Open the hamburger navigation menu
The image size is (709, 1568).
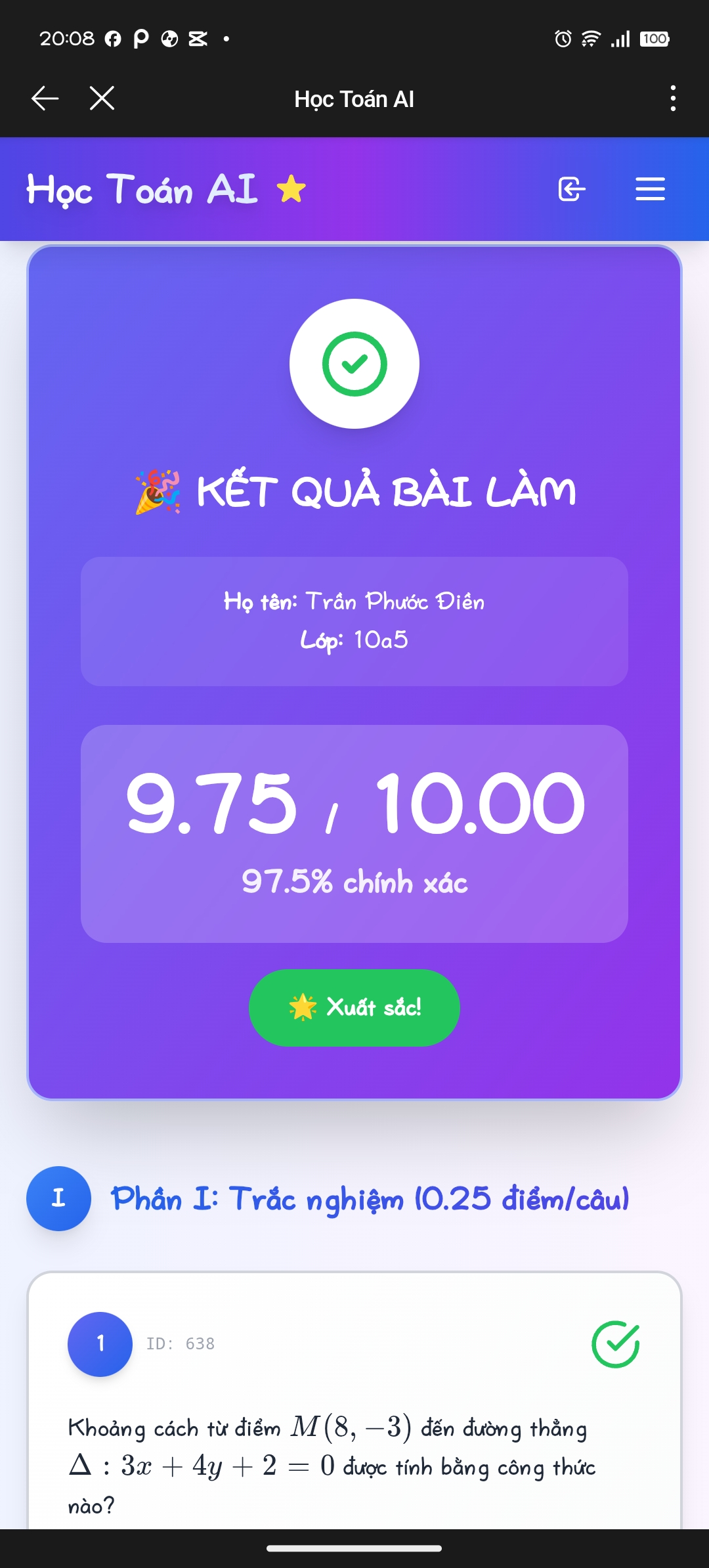(x=650, y=189)
